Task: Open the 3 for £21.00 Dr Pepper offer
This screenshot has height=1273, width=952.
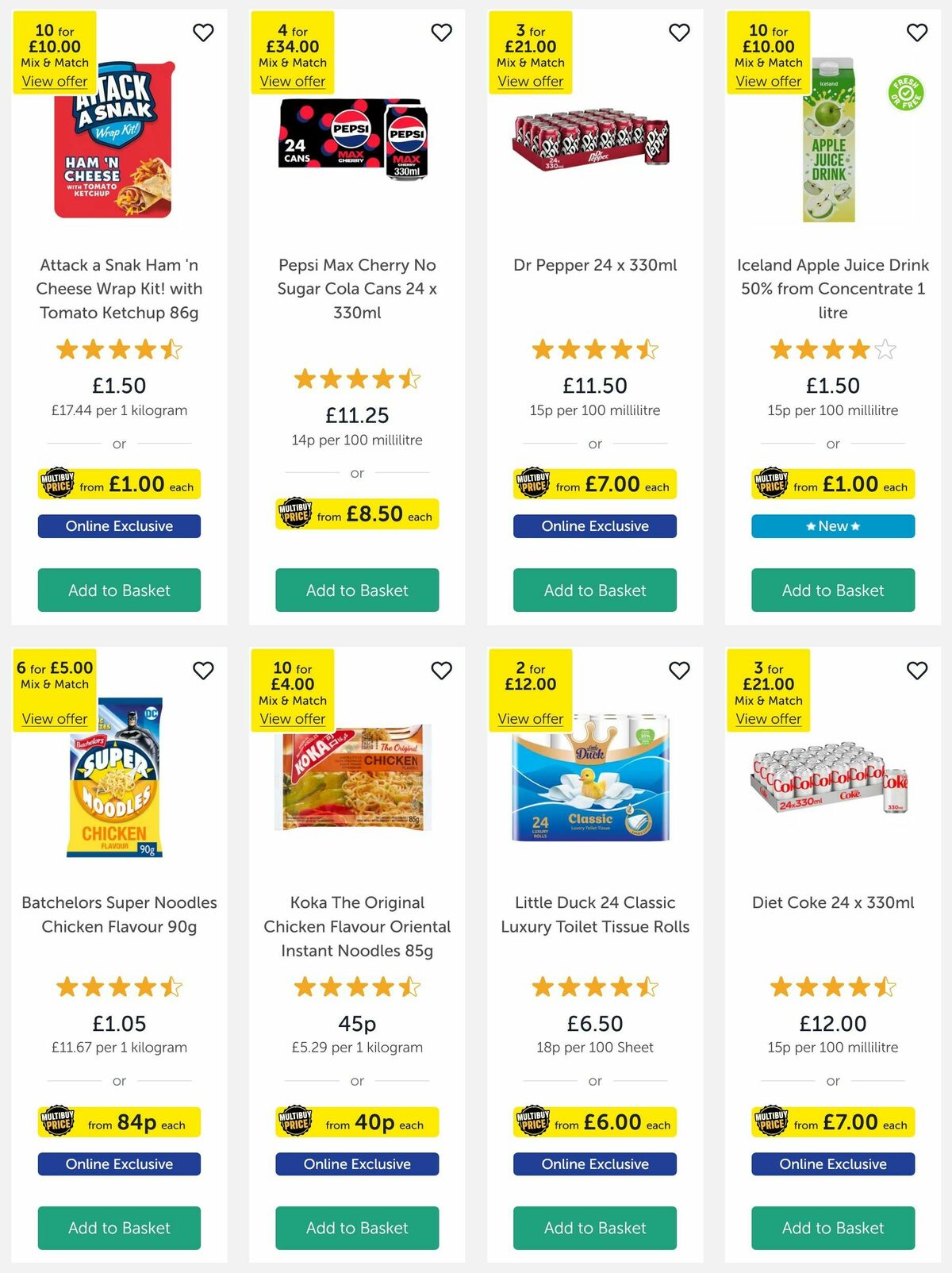Action: coord(530,82)
